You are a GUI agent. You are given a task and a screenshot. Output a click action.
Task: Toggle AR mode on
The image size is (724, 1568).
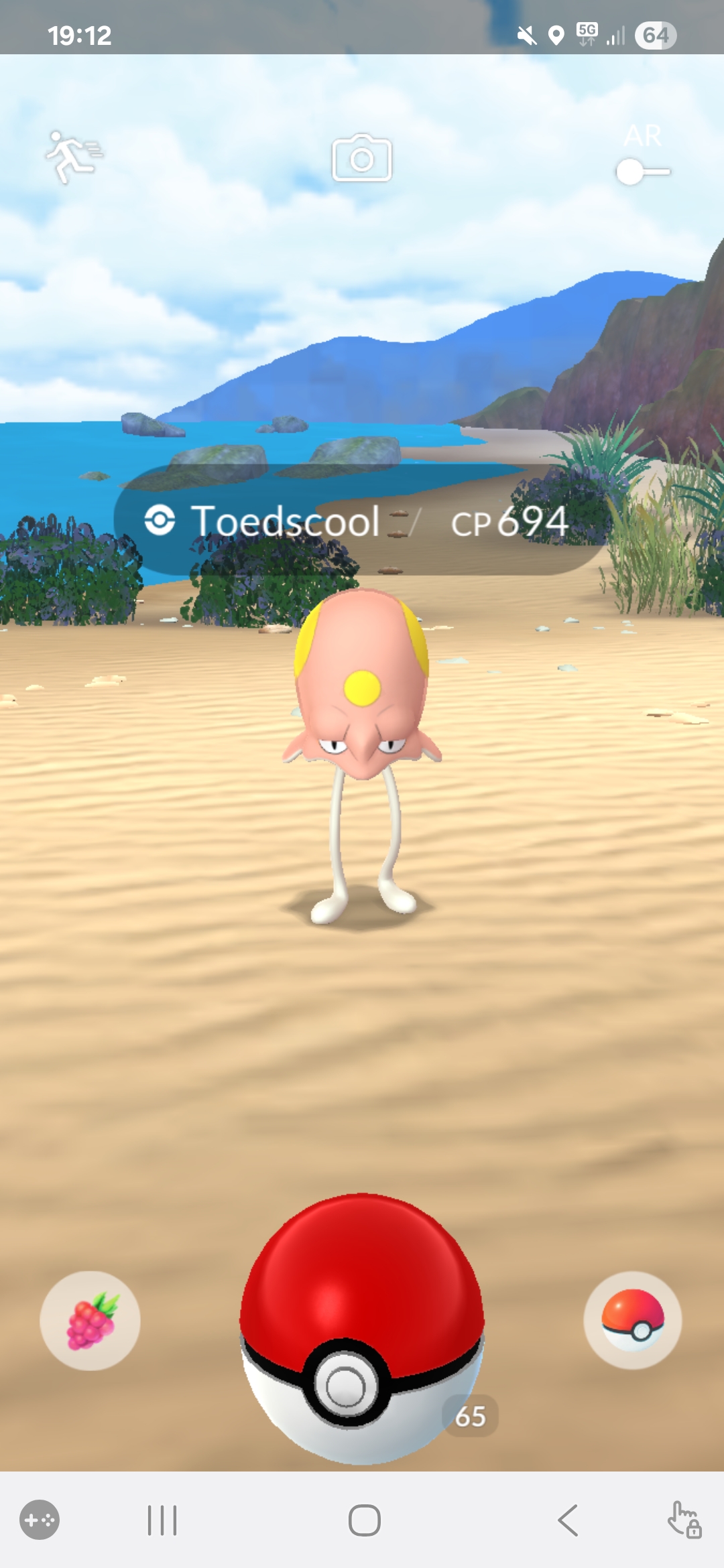point(642,172)
